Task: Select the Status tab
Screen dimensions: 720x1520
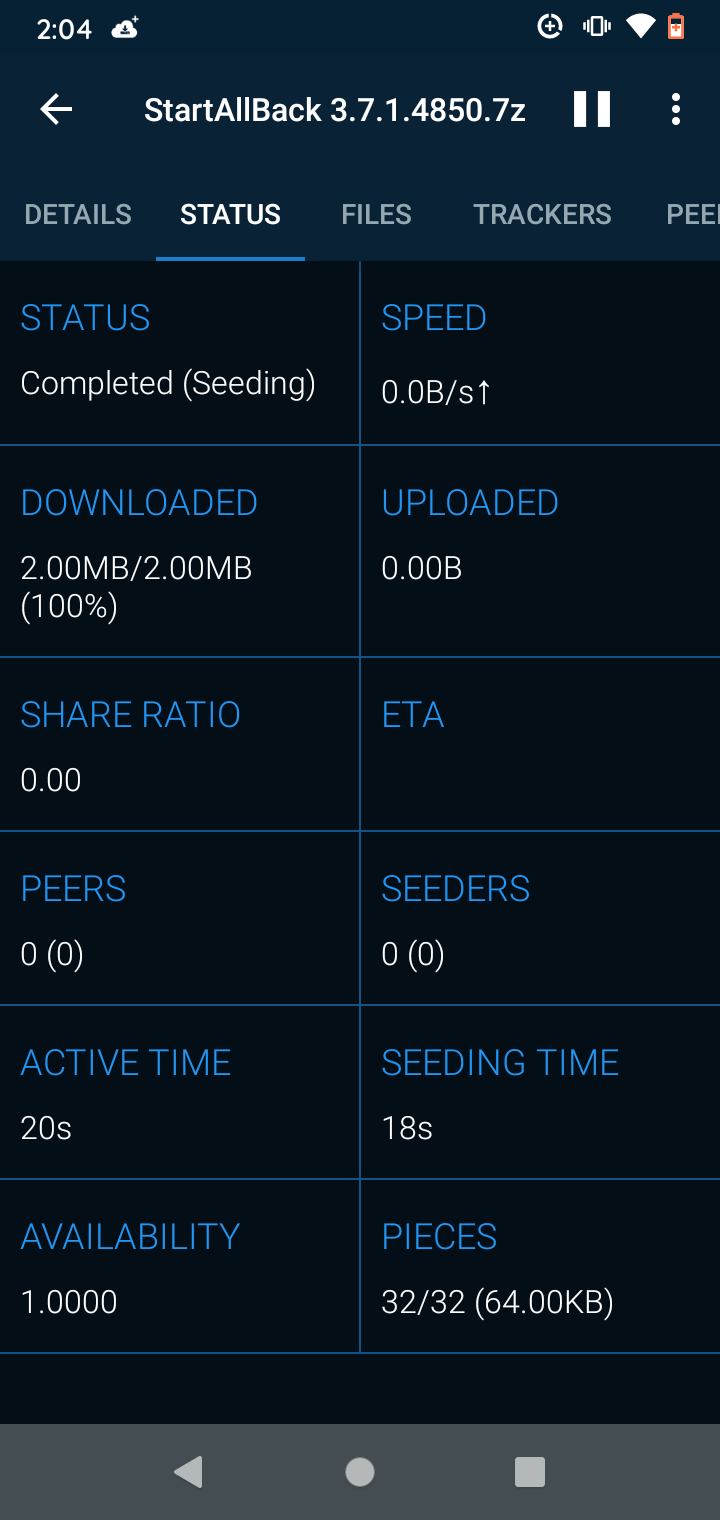Action: click(x=230, y=215)
